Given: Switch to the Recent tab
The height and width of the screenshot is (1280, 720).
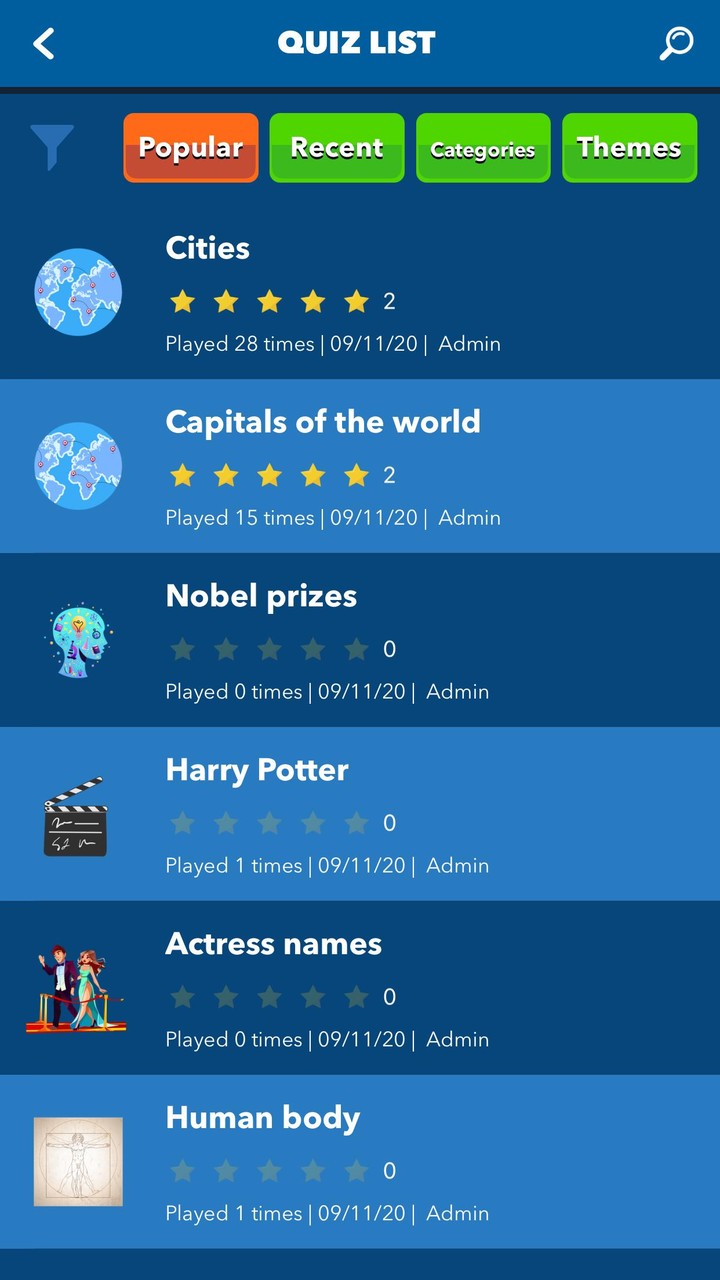Looking at the screenshot, I should [337, 147].
